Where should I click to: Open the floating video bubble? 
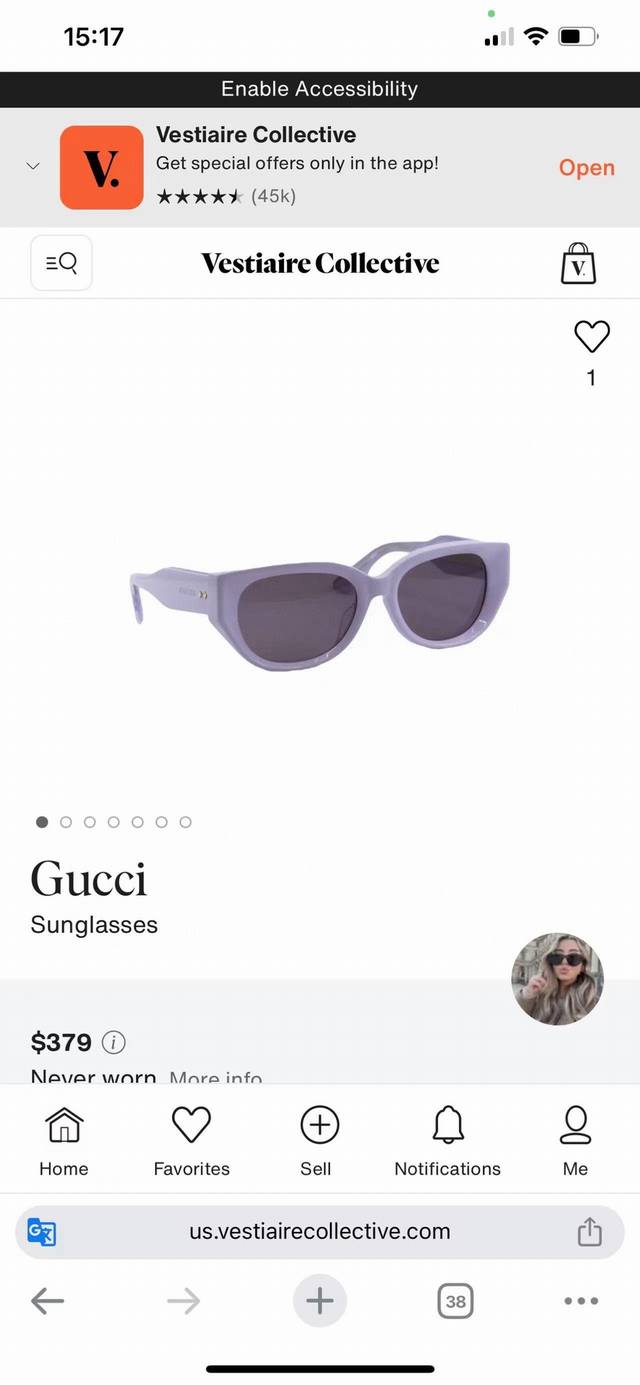pyautogui.click(x=557, y=979)
